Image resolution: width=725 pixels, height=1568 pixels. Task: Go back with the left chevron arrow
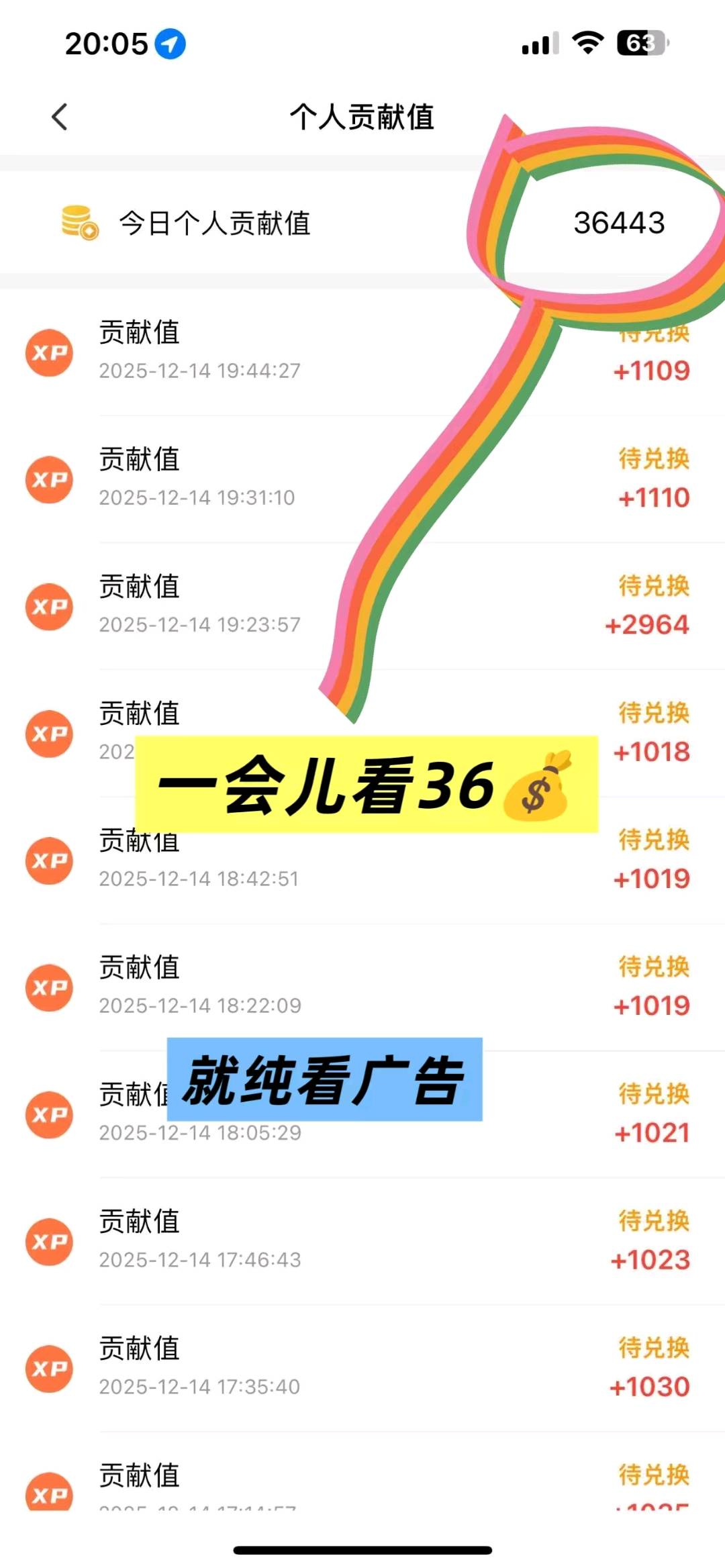59,116
